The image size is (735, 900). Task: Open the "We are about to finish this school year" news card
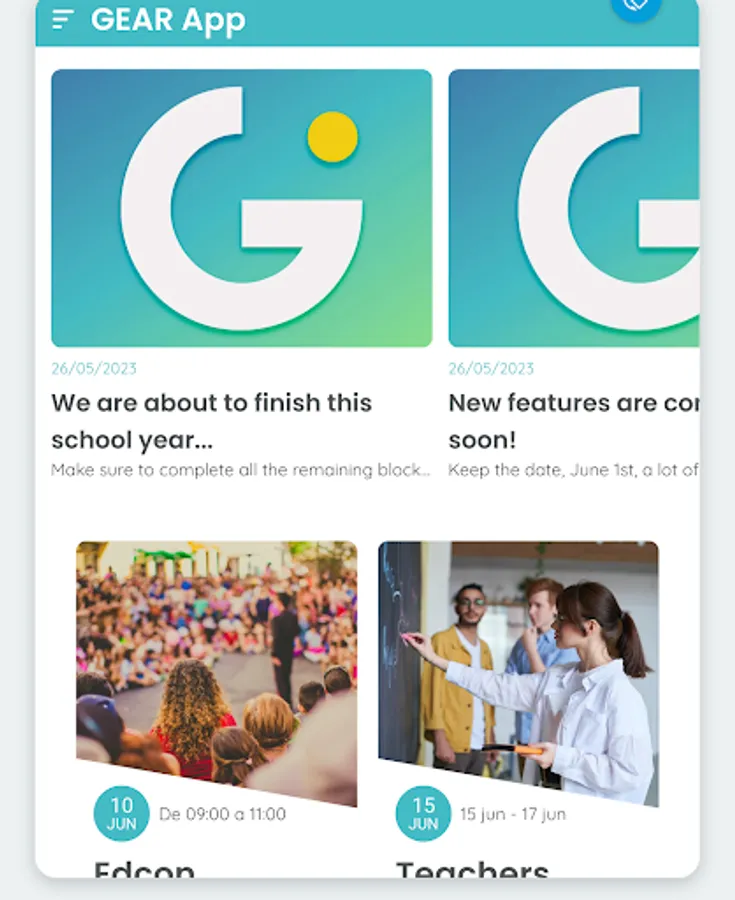(242, 274)
